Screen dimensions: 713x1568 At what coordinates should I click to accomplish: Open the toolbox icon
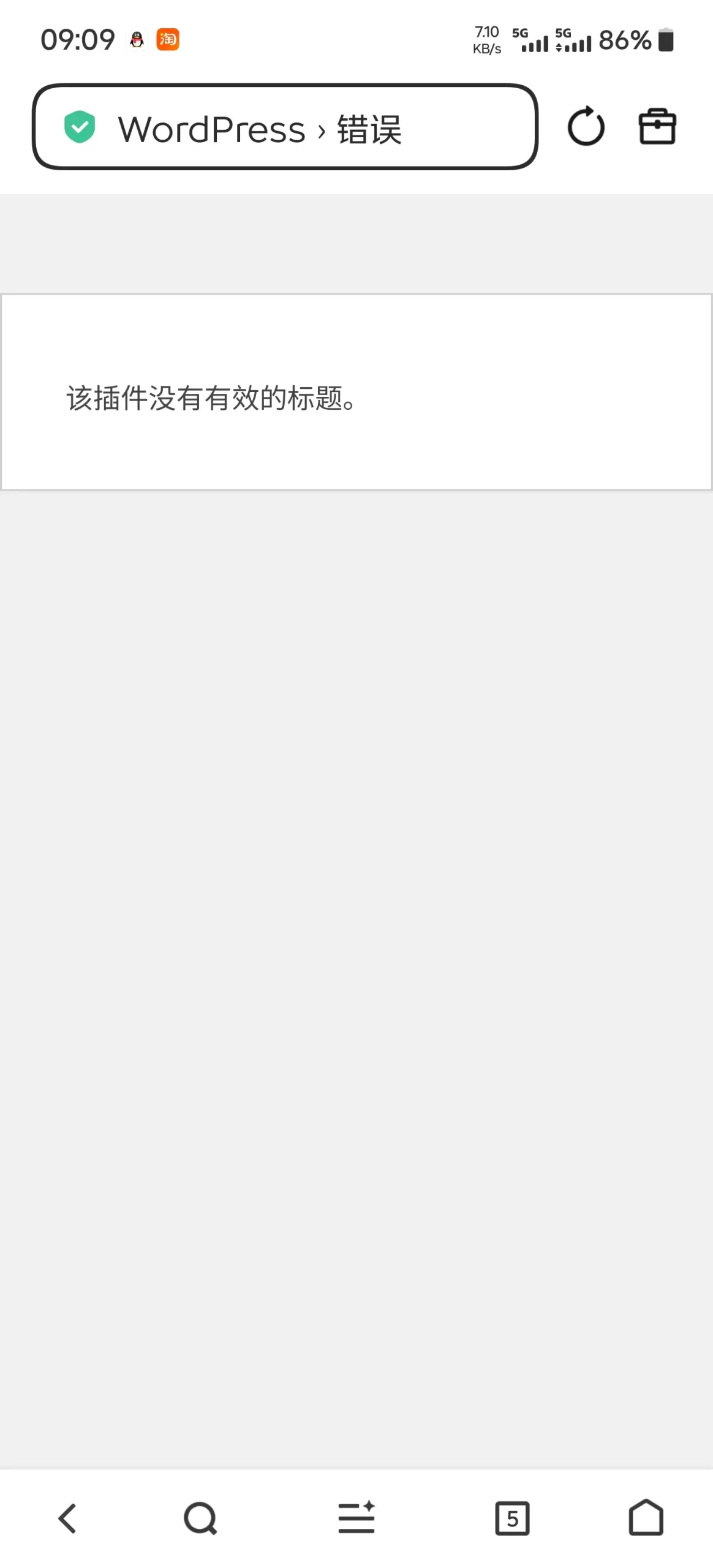[x=657, y=127]
